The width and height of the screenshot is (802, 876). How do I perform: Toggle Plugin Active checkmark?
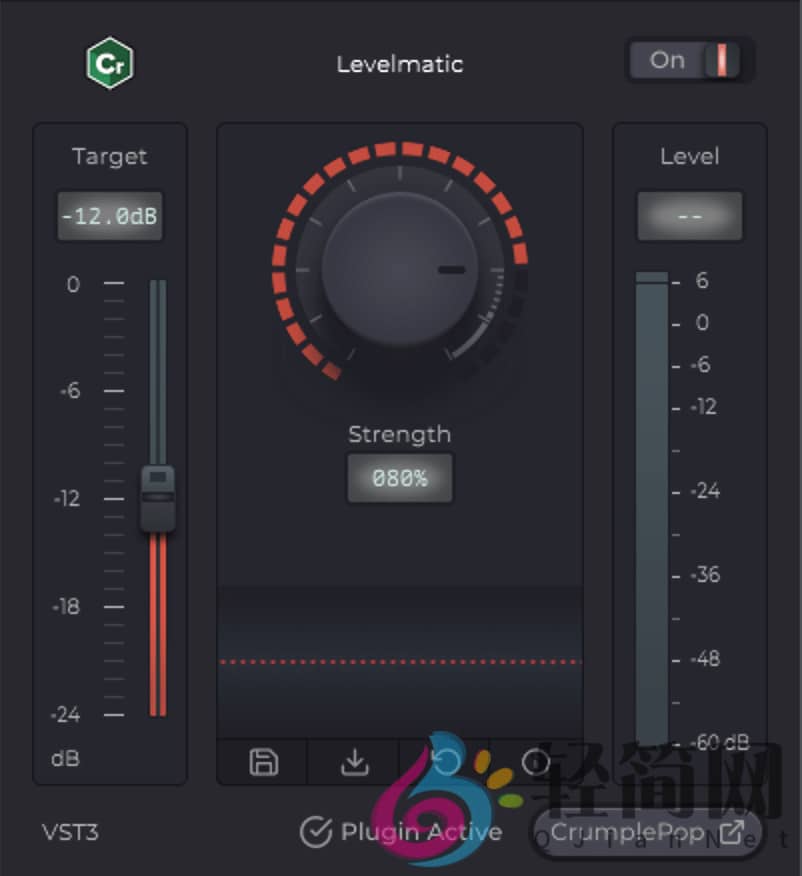pos(316,831)
